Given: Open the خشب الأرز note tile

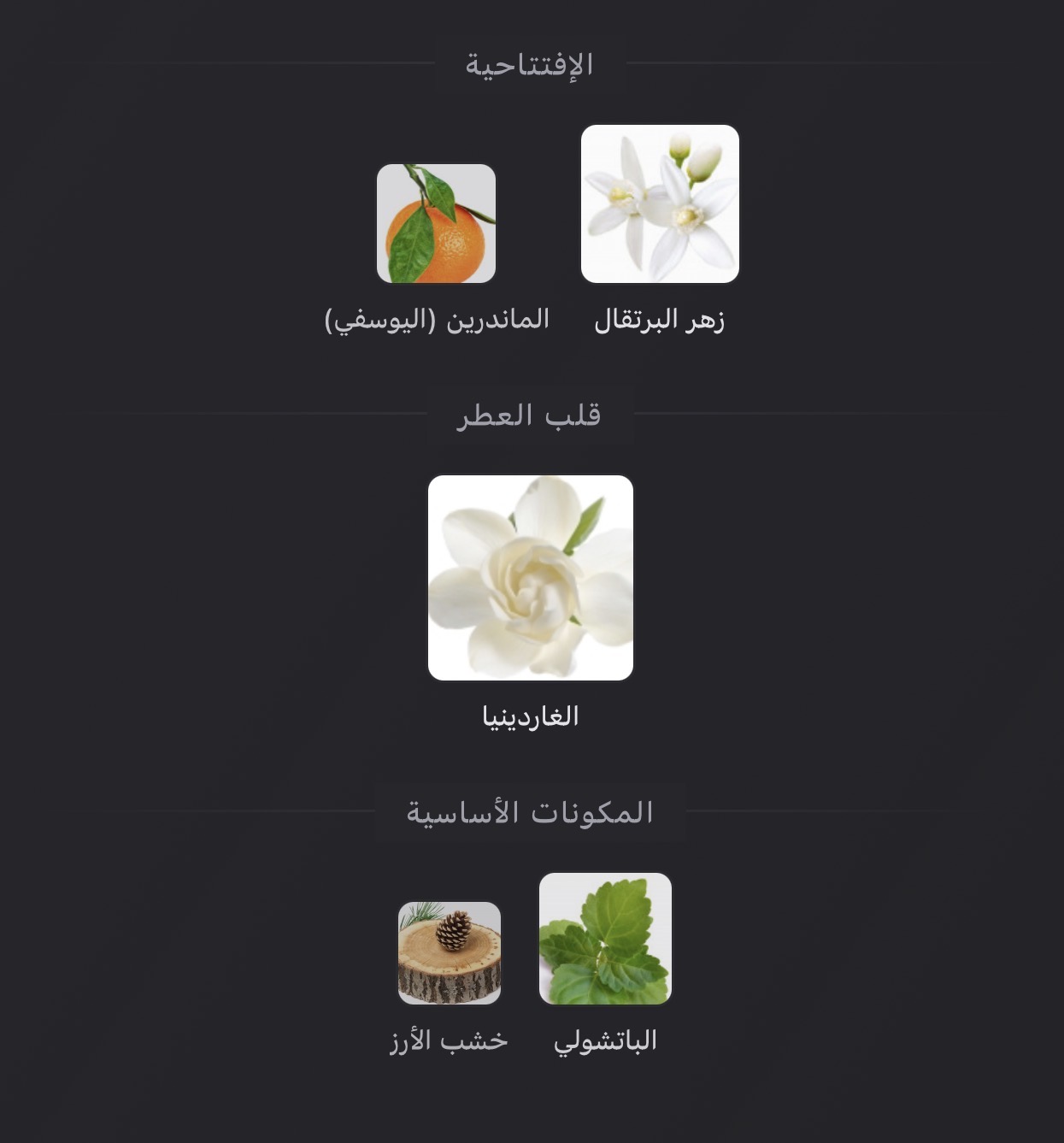Looking at the screenshot, I should pos(450,952).
